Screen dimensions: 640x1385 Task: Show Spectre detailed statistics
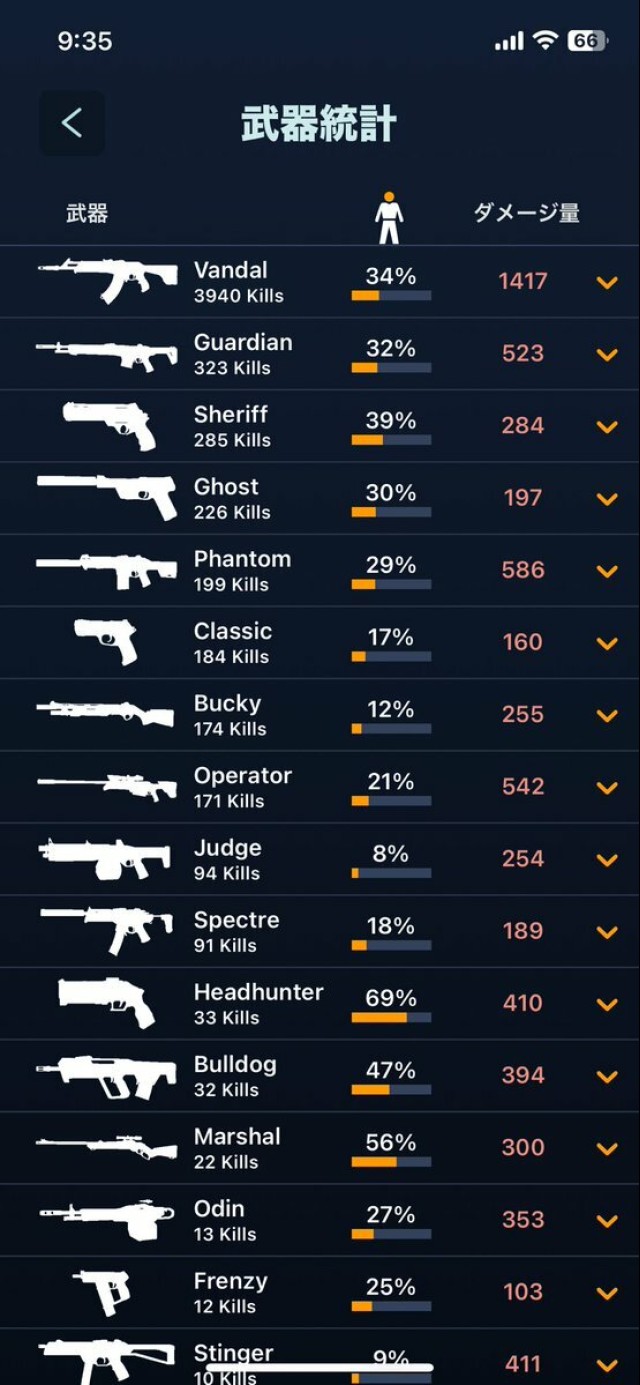[607, 932]
